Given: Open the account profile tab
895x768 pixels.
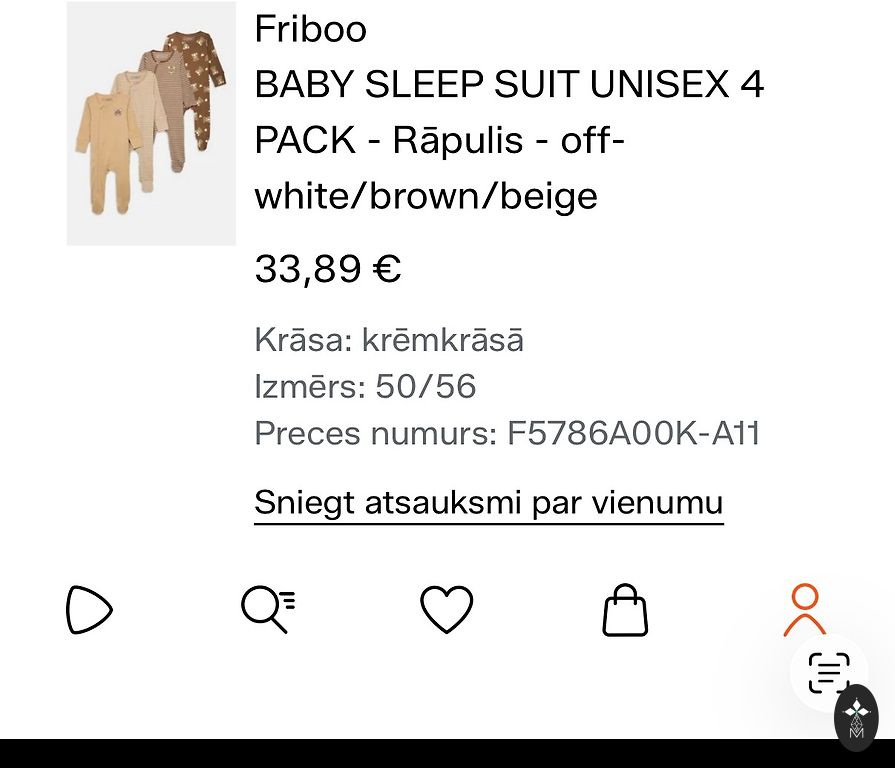Looking at the screenshot, I should [804, 610].
